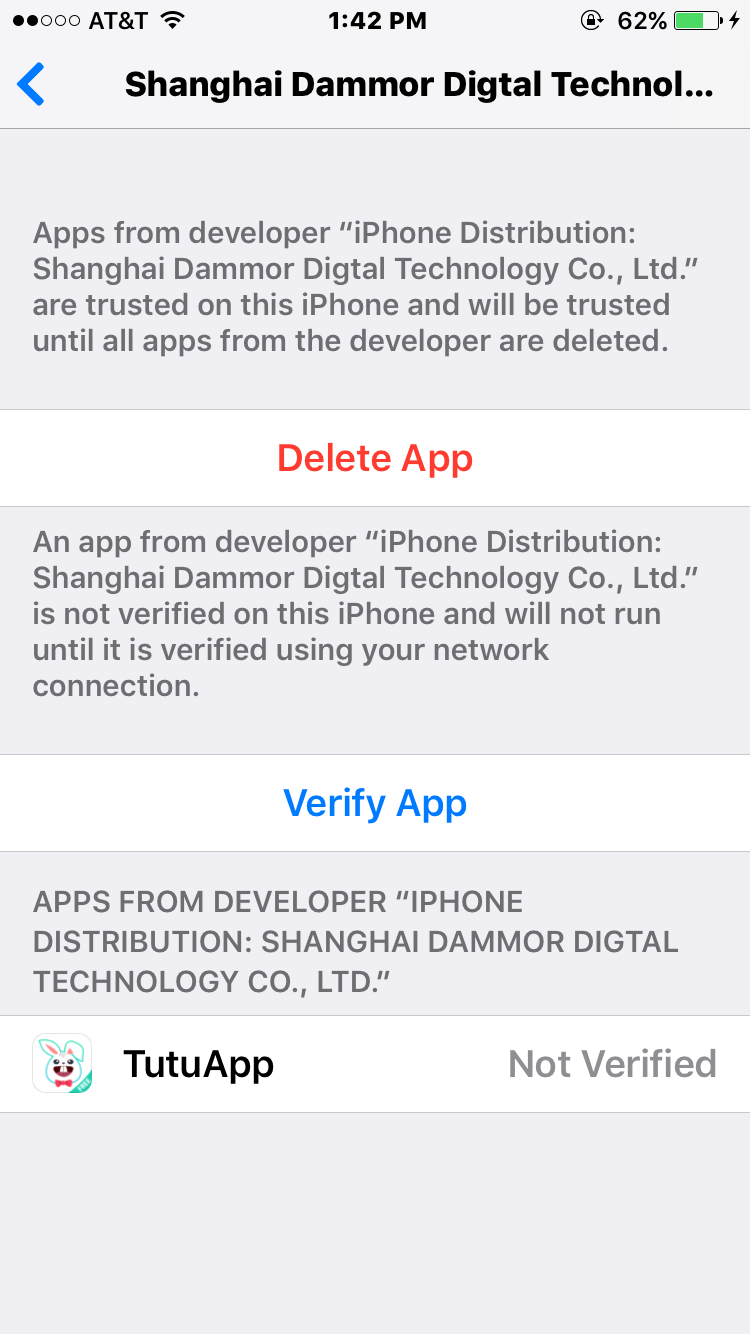Go back using the top-left arrow
This screenshot has height=1334, width=750.
(x=32, y=84)
